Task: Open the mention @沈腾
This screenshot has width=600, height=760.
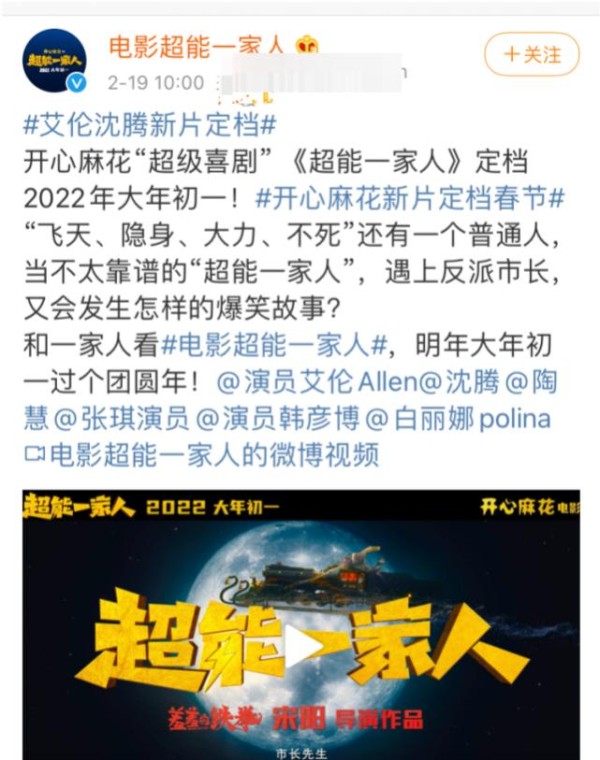Action: click(x=474, y=383)
